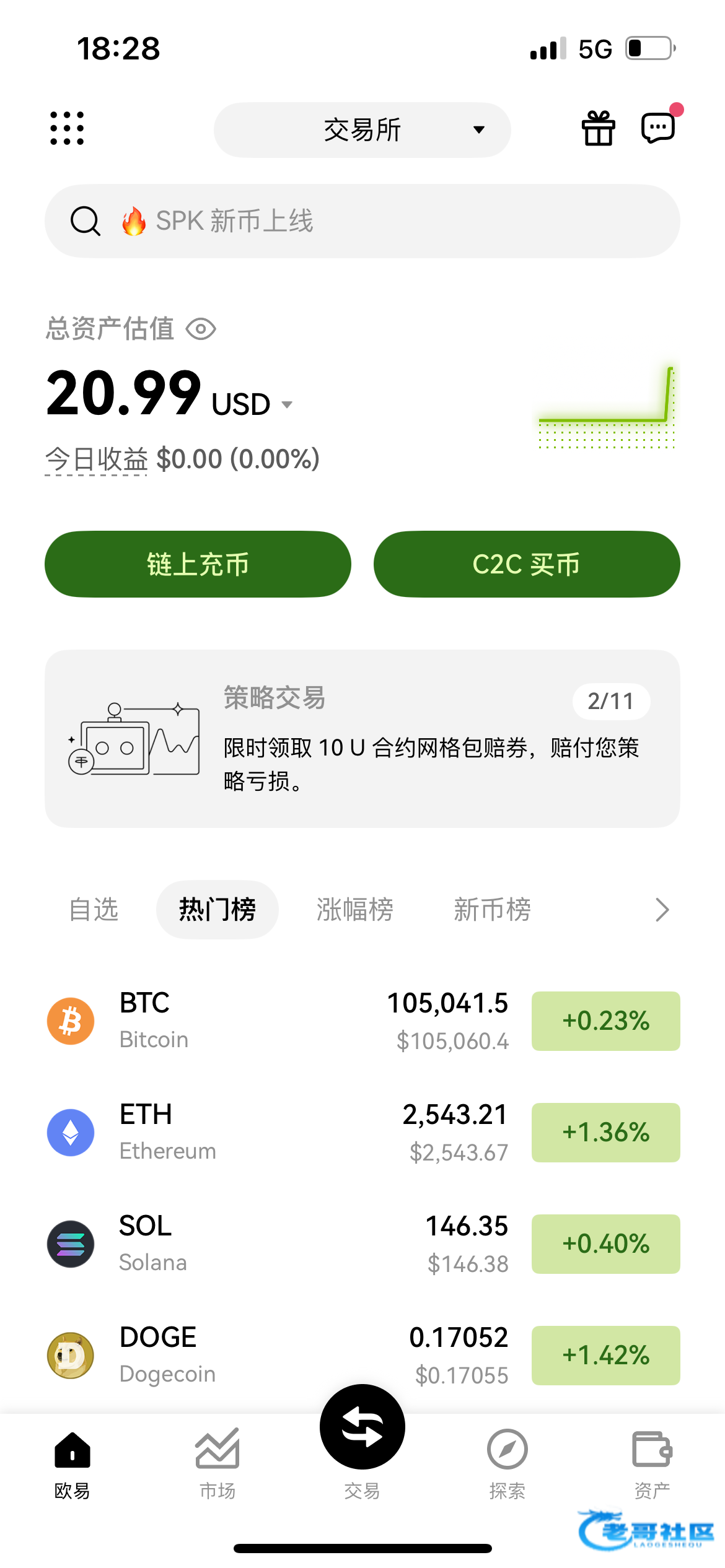The image size is (725, 1568).
Task: Open the SOL Solana row
Action: coord(362,1244)
